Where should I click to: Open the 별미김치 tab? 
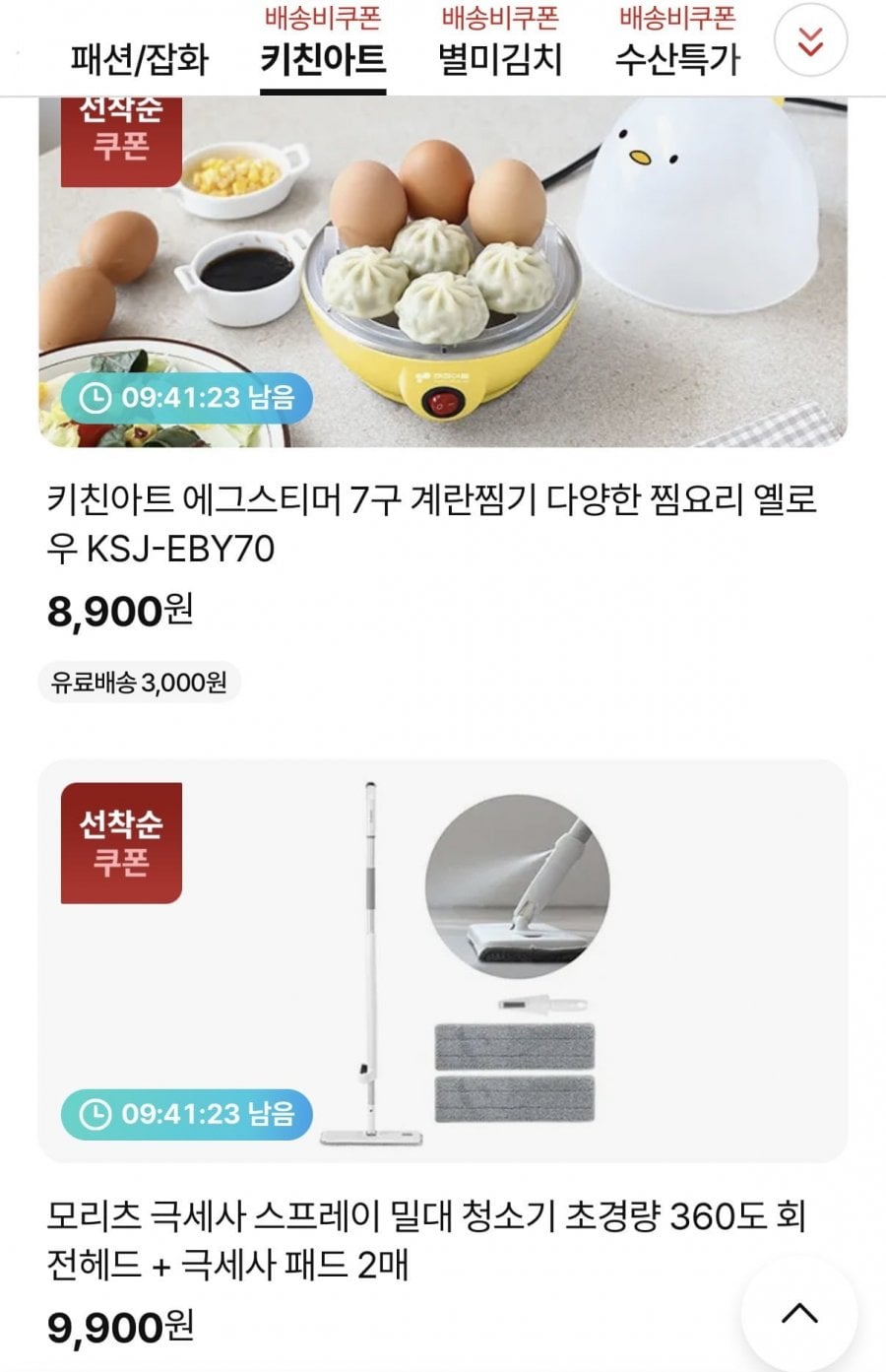coord(499,59)
